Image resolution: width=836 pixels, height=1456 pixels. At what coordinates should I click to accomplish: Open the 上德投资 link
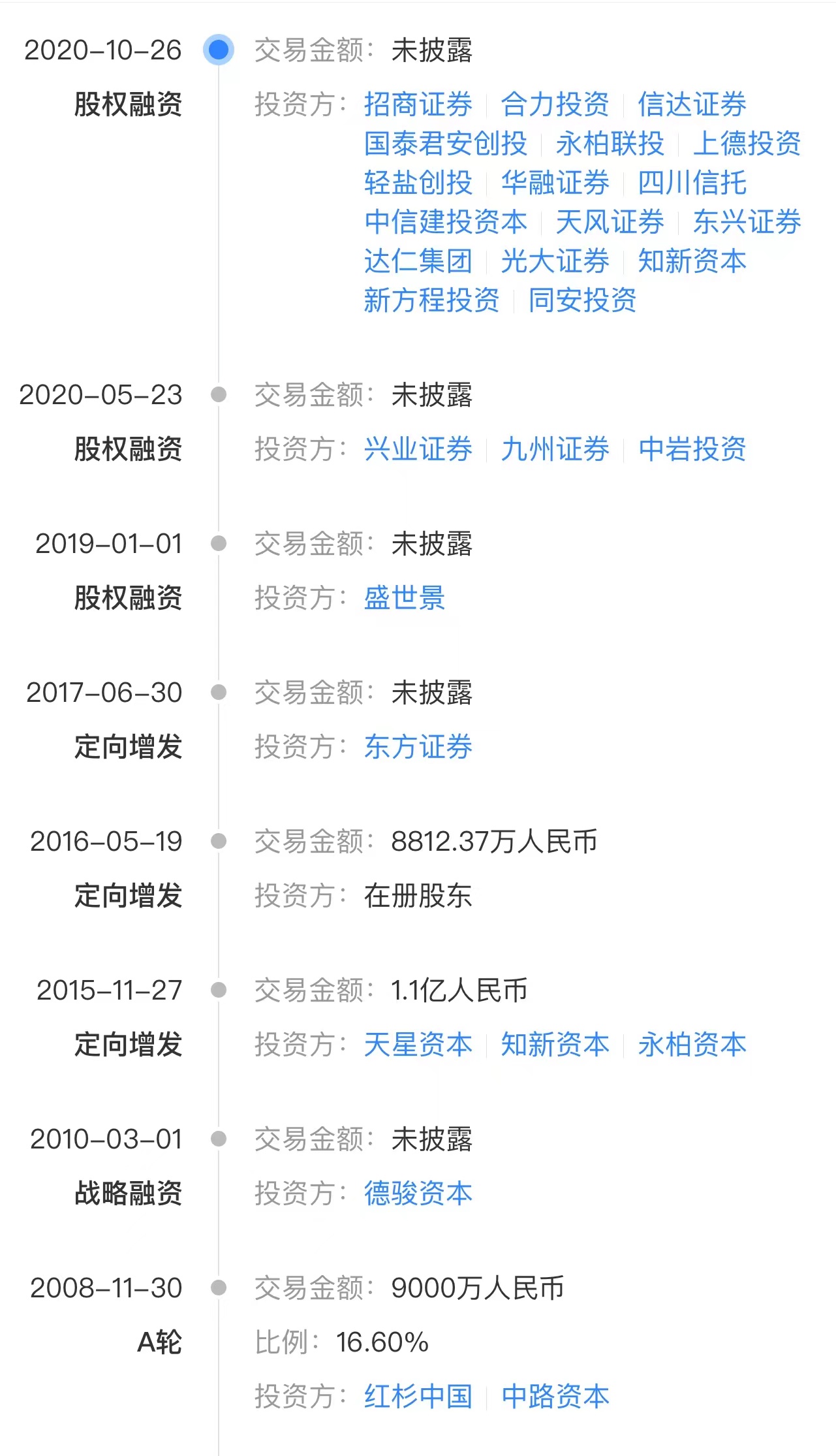pos(747,144)
